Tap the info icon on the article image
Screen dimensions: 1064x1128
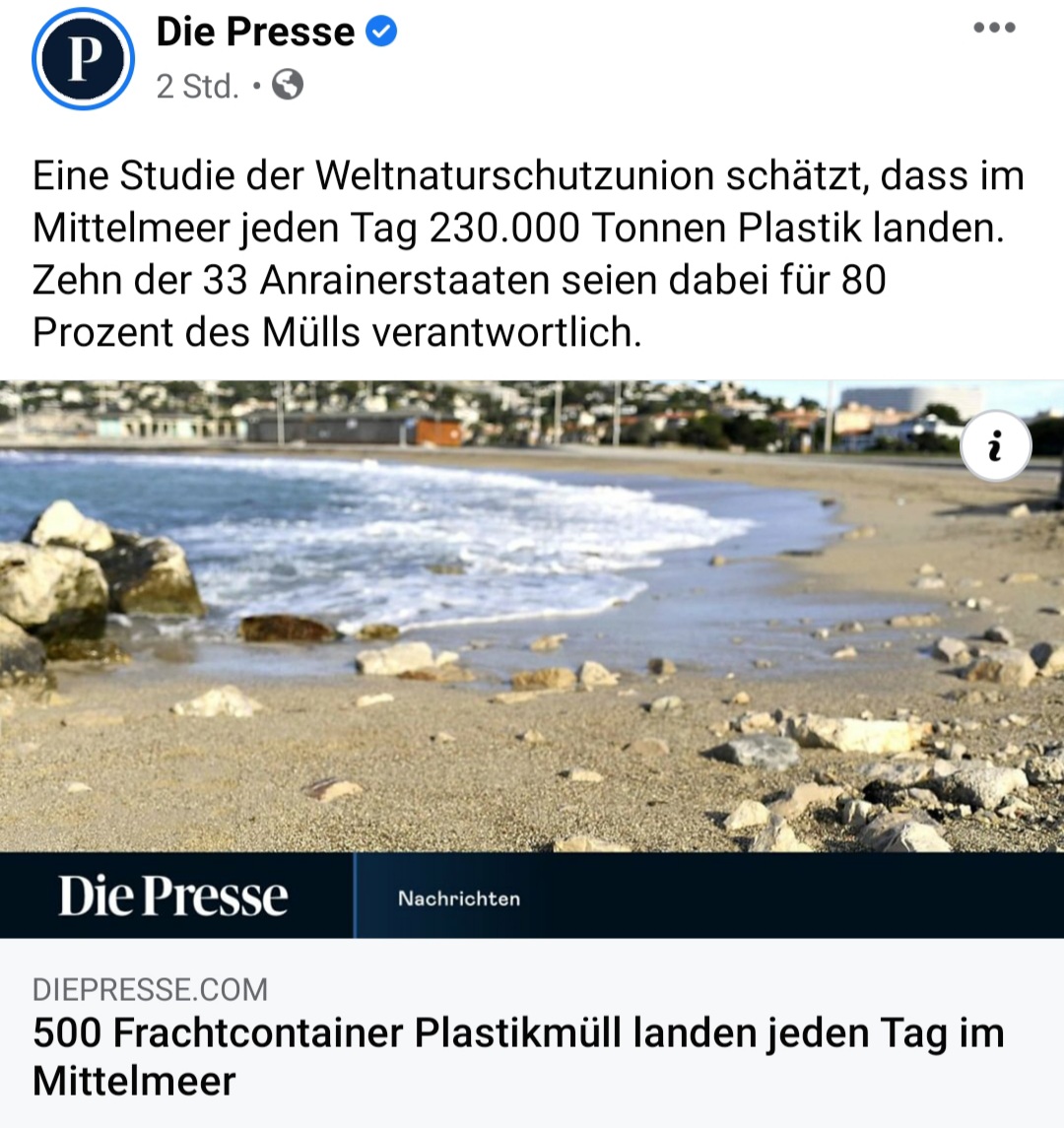pos(996,446)
